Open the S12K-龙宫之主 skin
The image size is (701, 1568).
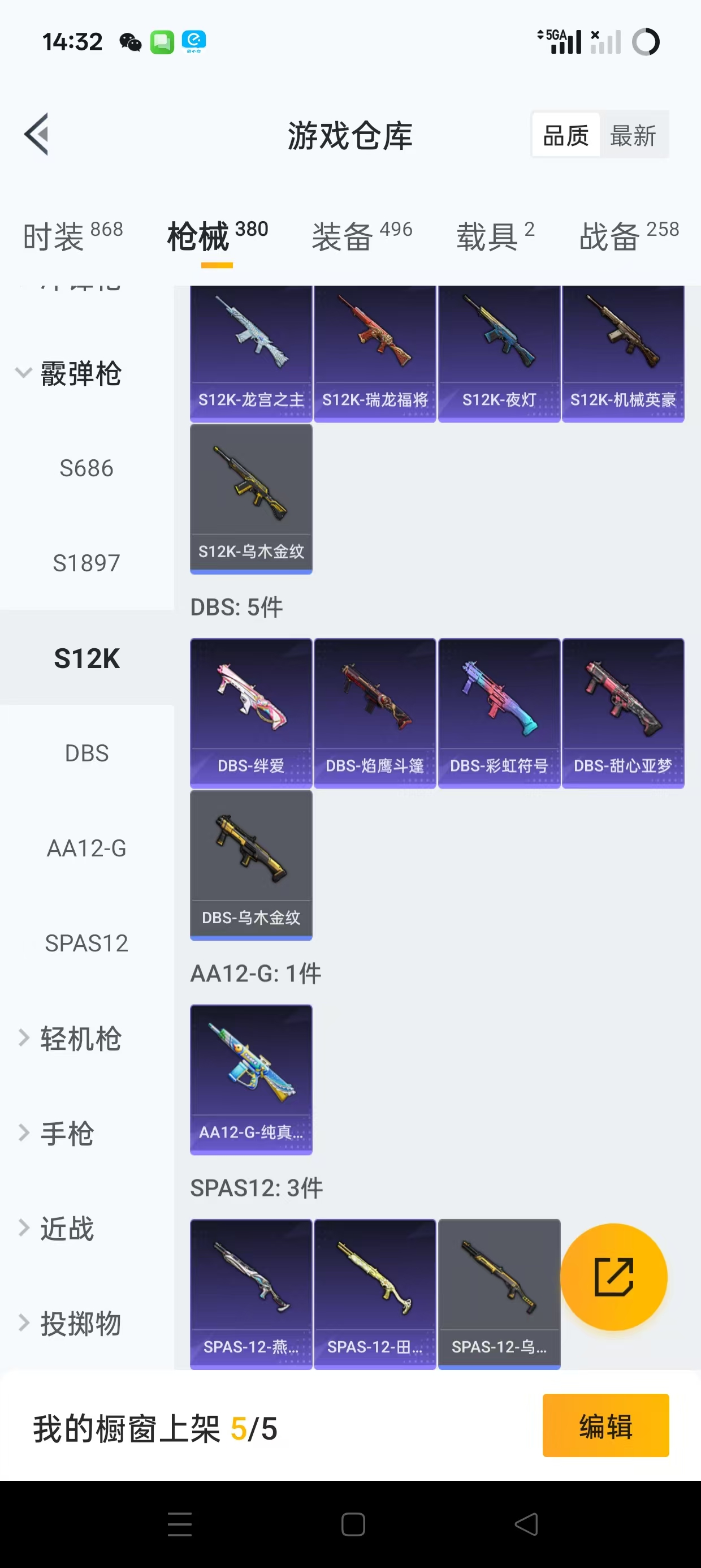click(250, 353)
